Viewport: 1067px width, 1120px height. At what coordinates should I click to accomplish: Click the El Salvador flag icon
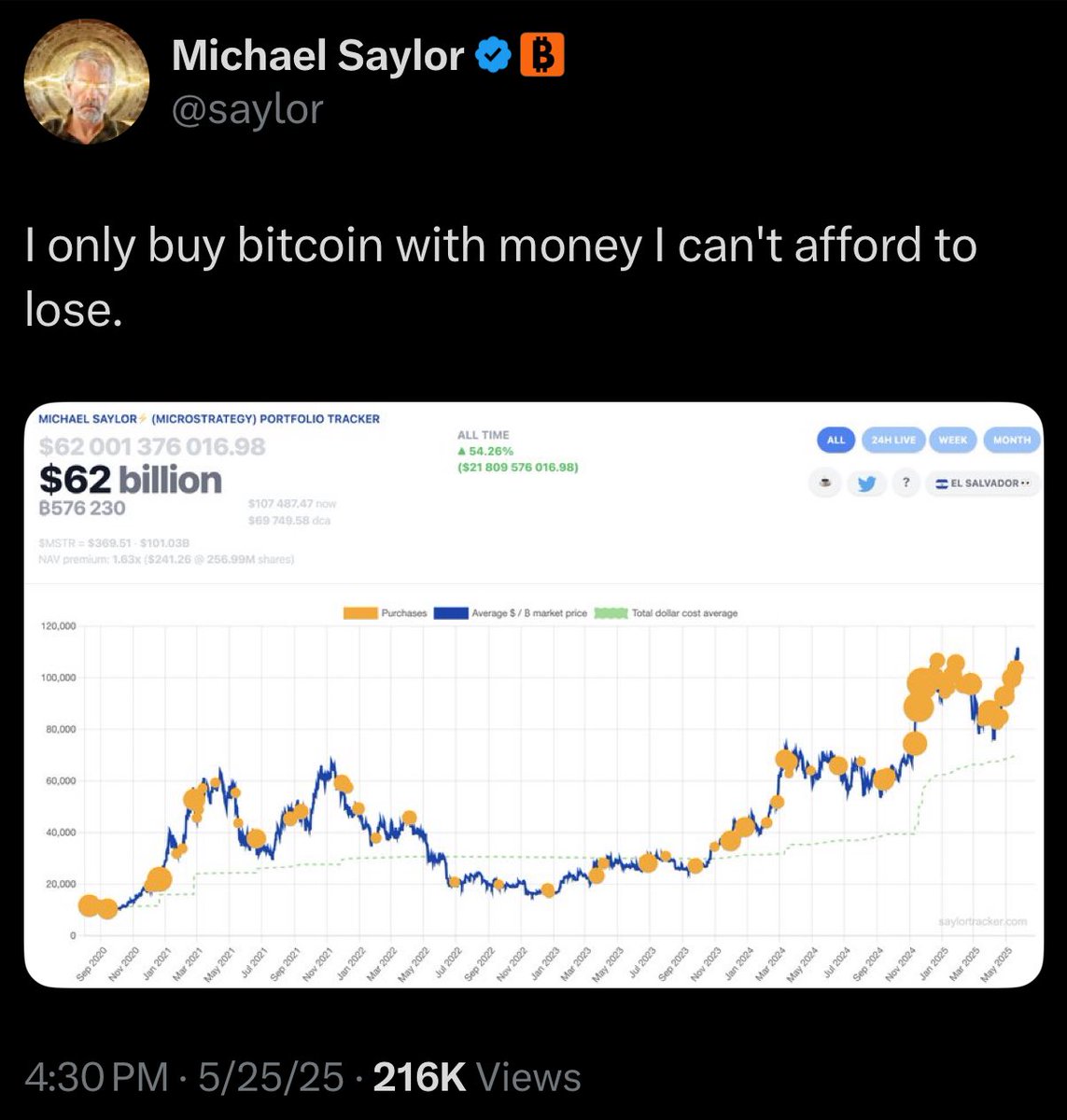[x=941, y=483]
